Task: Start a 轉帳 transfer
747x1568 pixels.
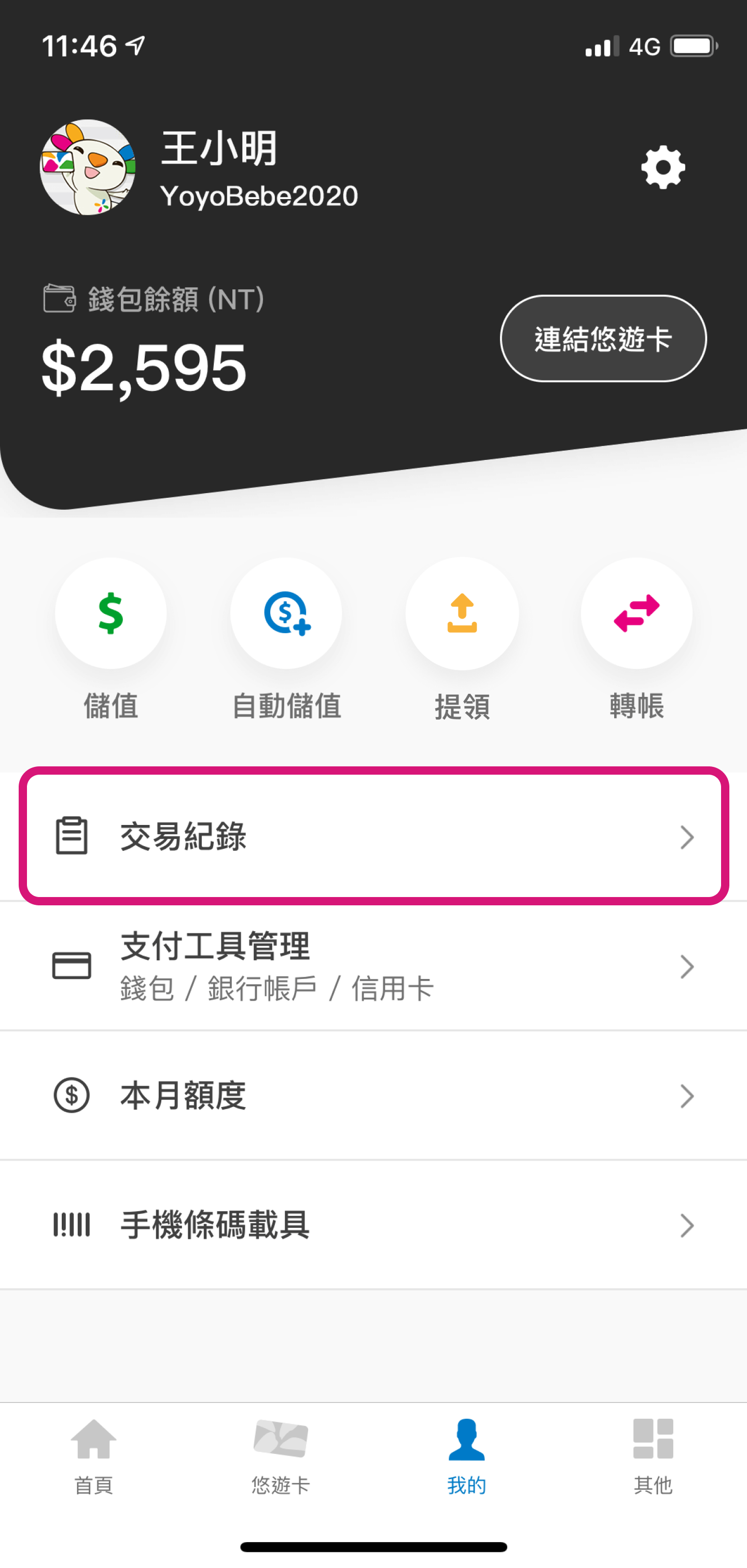Action: (x=636, y=613)
